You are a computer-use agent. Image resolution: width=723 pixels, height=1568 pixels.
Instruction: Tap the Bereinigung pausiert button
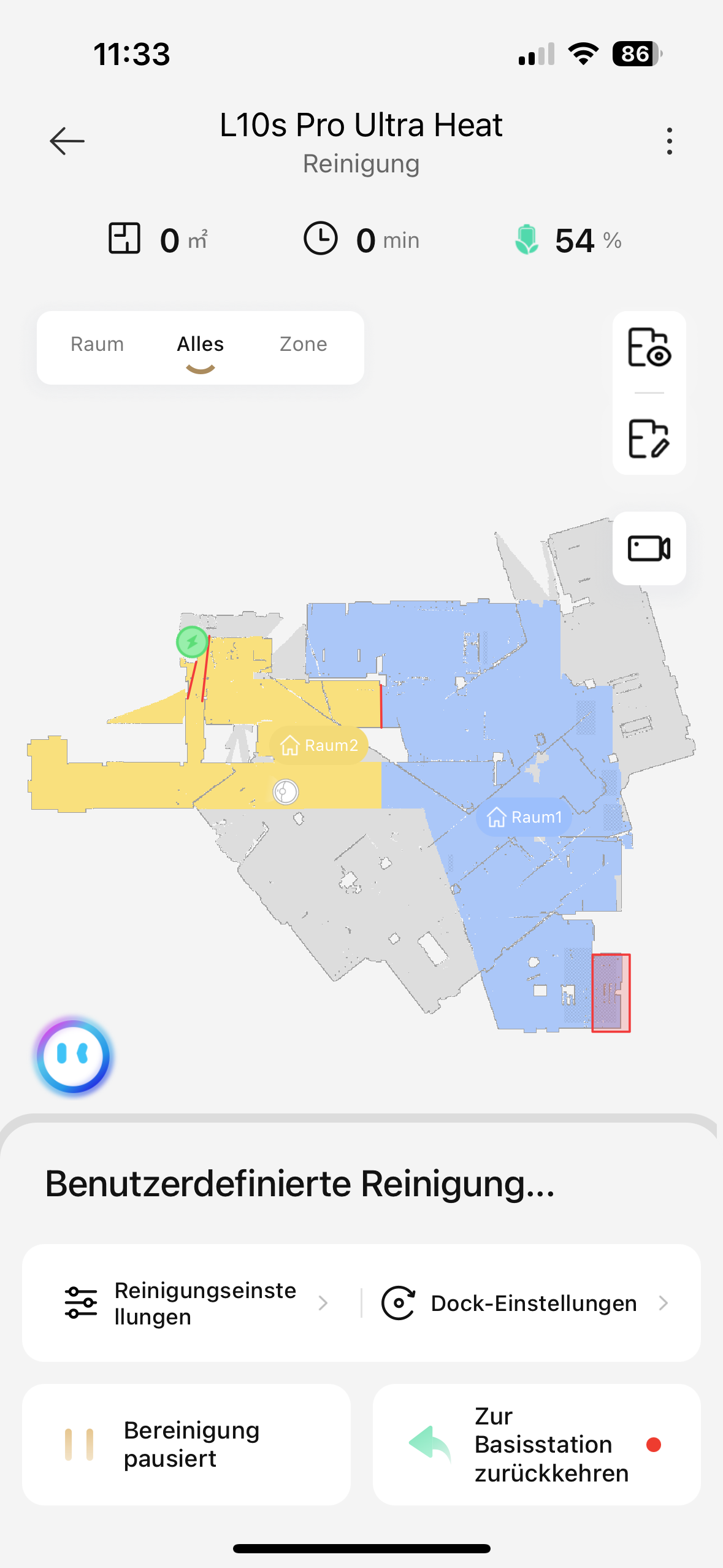pyautogui.click(x=186, y=1444)
